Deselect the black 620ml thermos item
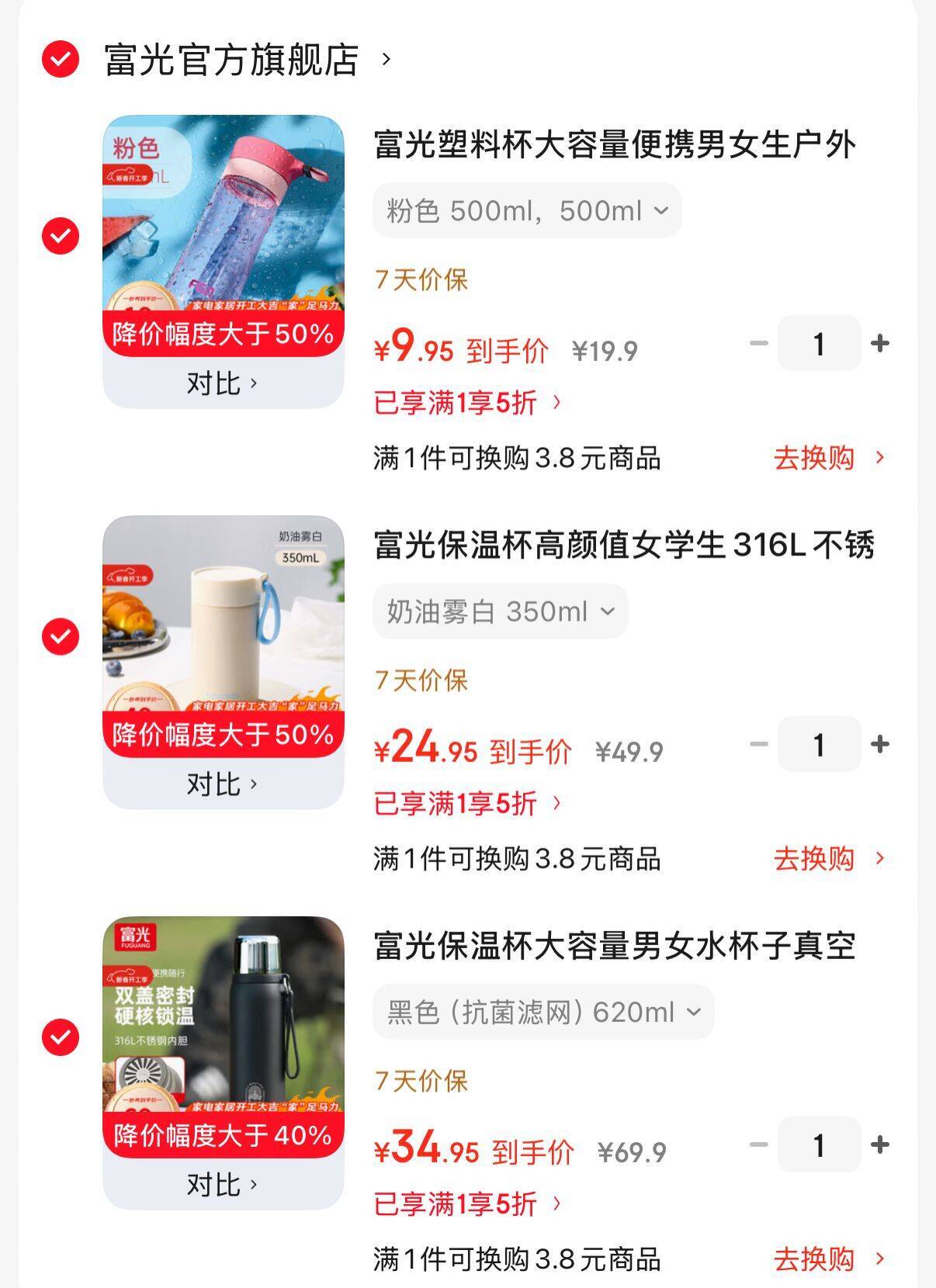 pyautogui.click(x=61, y=1037)
